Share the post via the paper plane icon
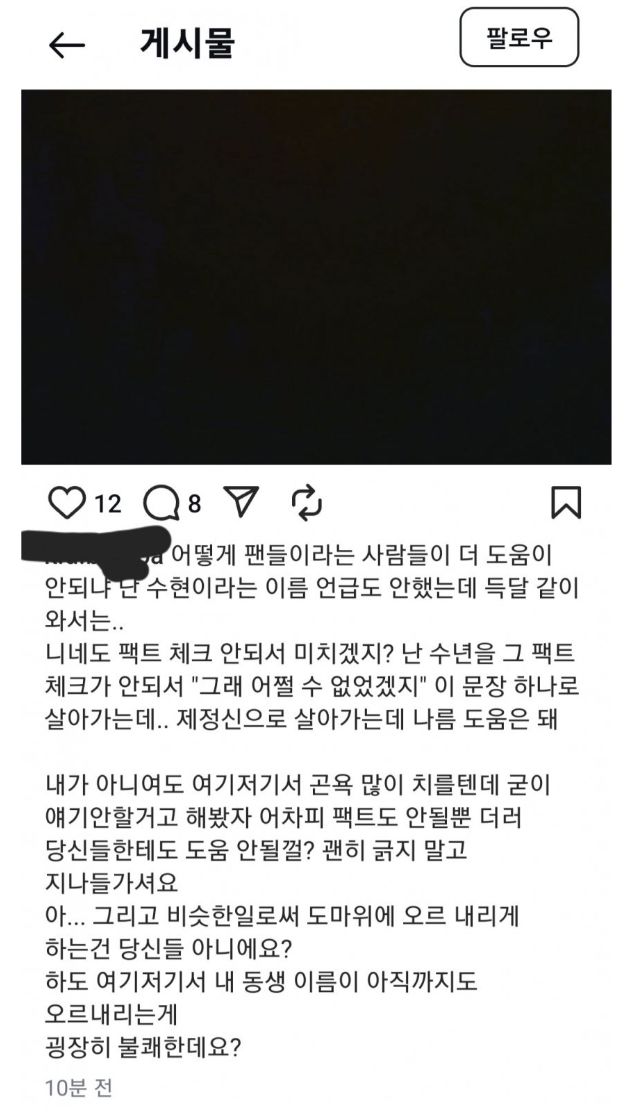Image resolution: width=638 pixels, height=1112 pixels. tap(241, 502)
